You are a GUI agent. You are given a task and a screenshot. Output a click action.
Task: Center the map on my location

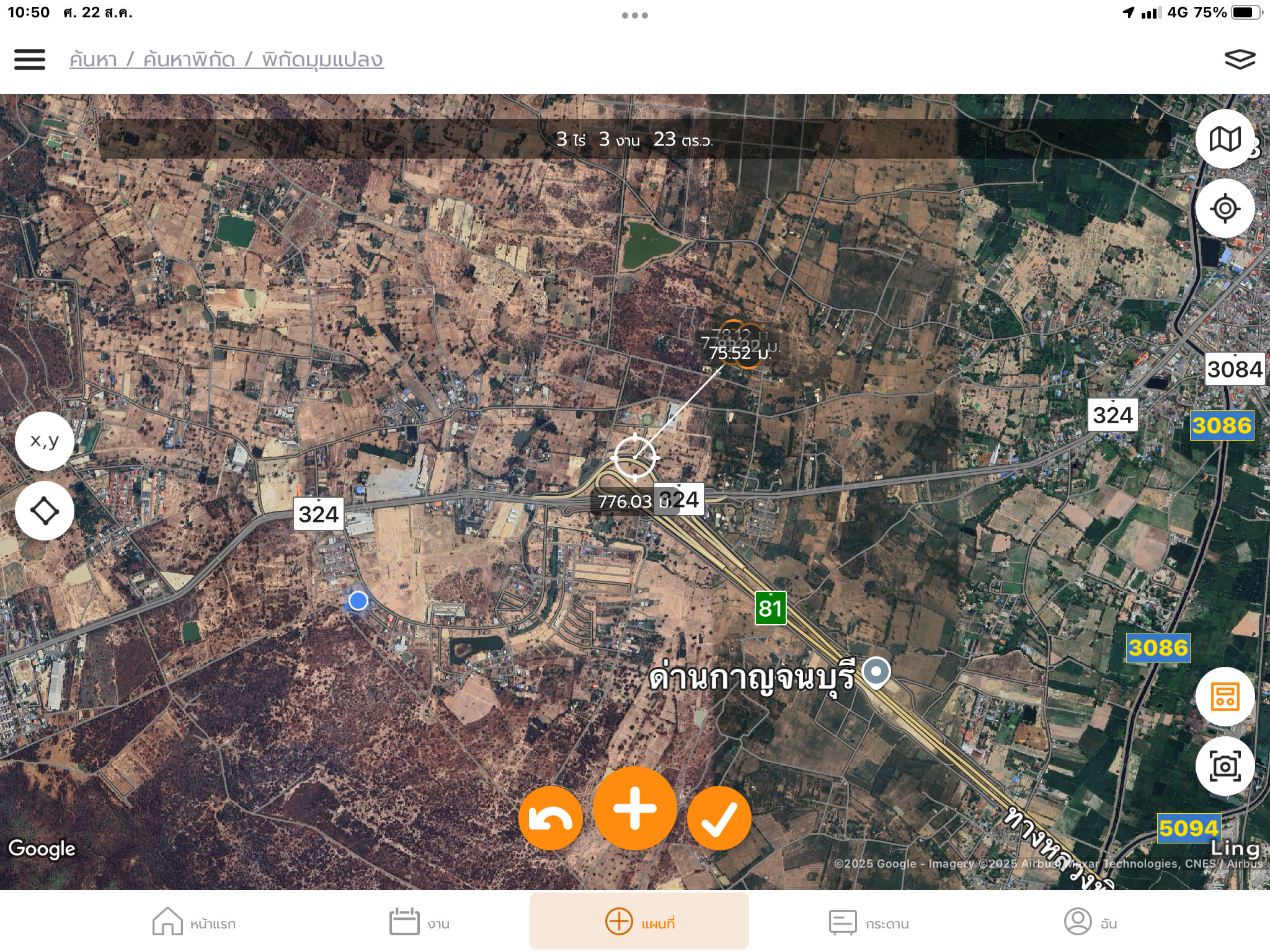coord(1225,208)
